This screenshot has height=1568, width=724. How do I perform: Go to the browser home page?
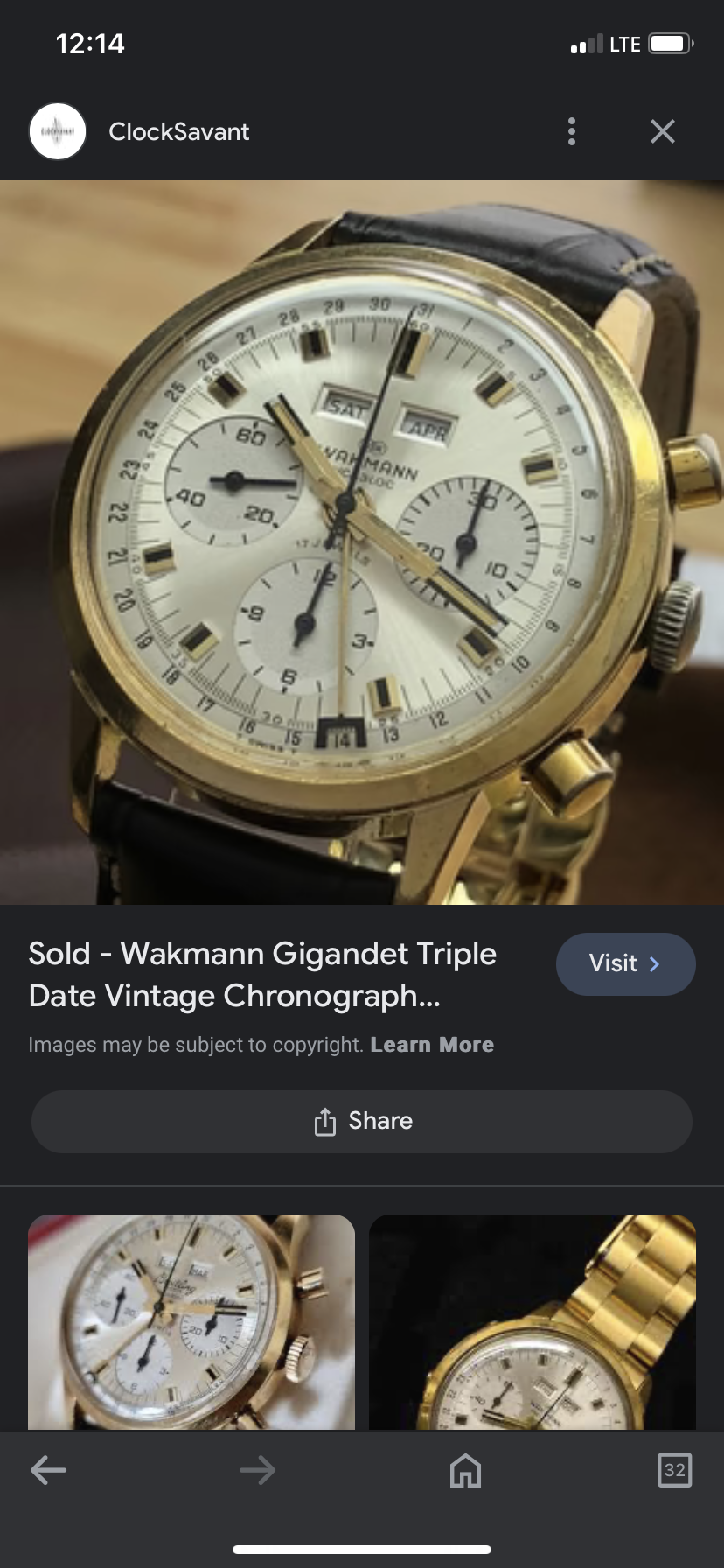tap(465, 1470)
